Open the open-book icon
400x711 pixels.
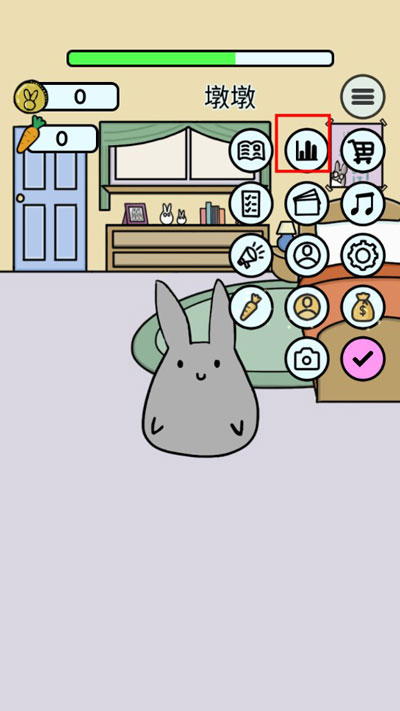(x=251, y=150)
